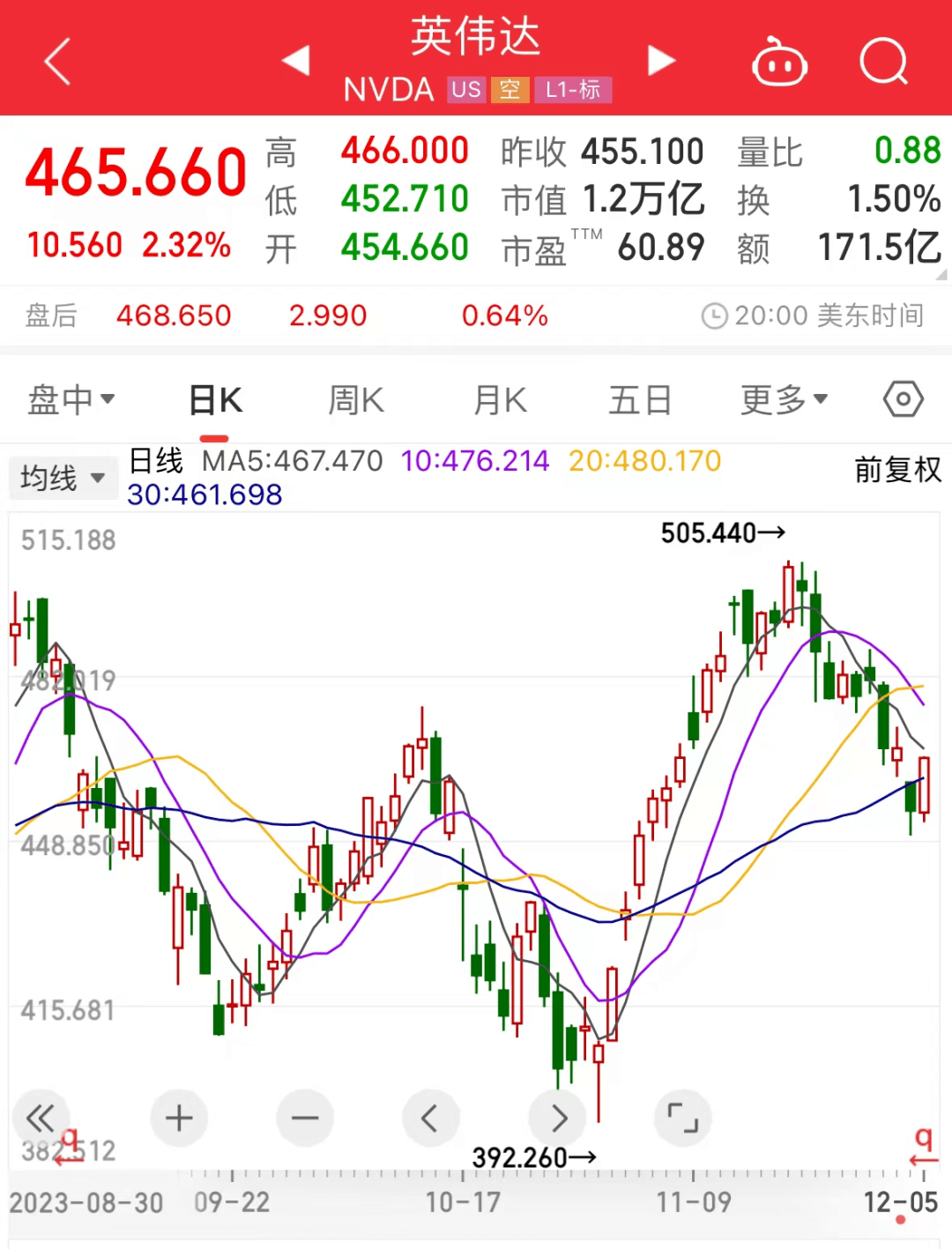The image size is (952, 1249).
Task: Switch to the 周K chart
Action: pyautogui.click(x=356, y=401)
